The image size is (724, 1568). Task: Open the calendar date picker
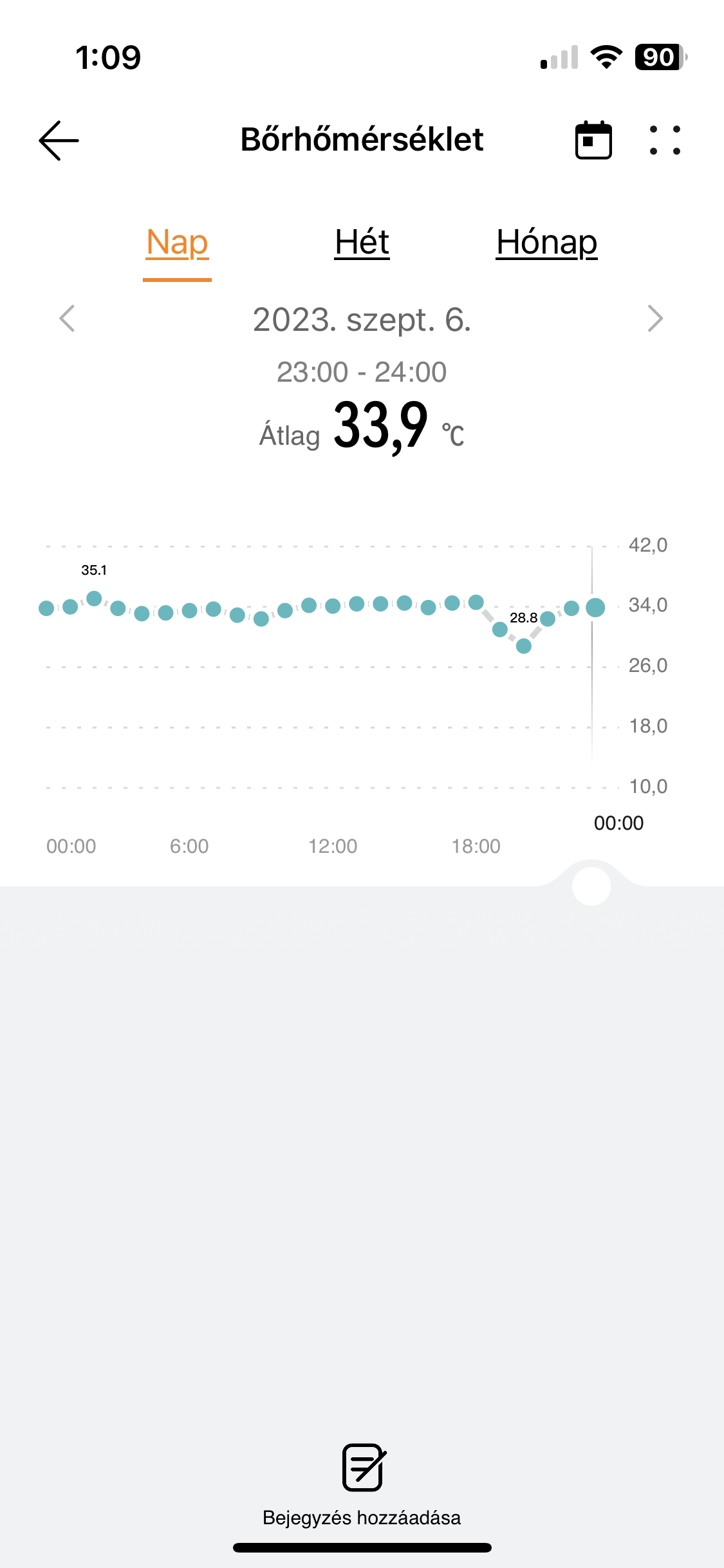[593, 140]
